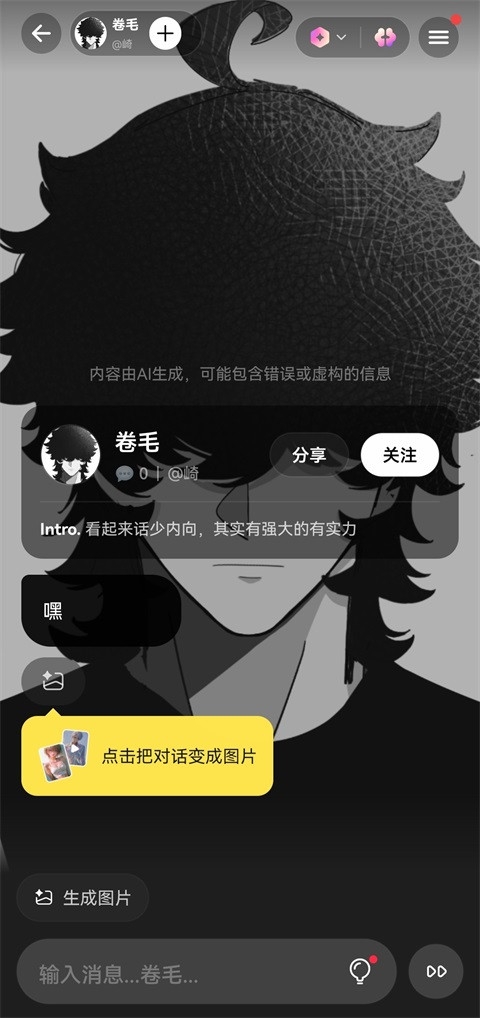Follow 卷毛 with the 关注 button
480x1018 pixels.
[x=399, y=455]
